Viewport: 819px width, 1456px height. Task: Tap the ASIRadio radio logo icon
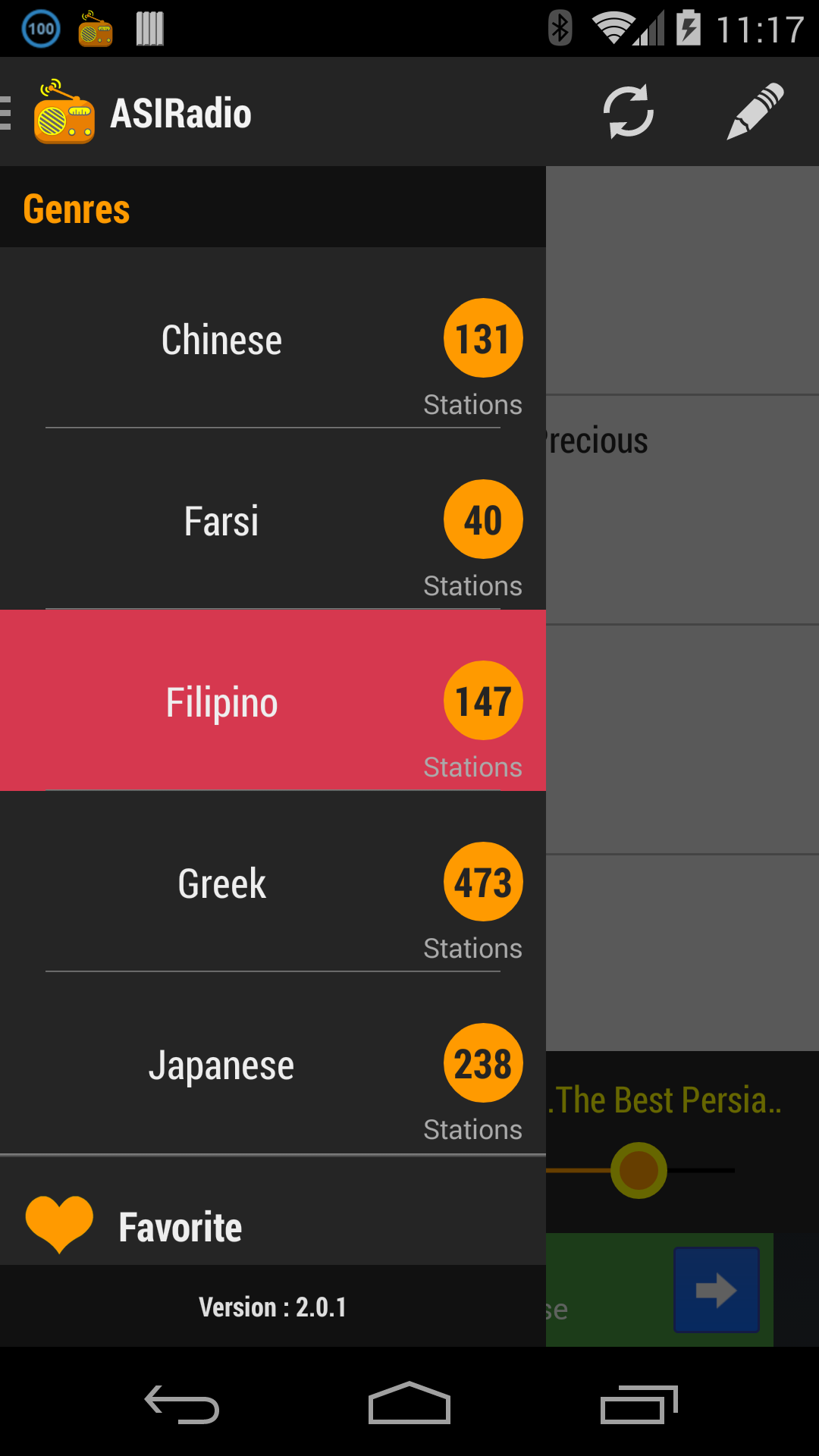(x=64, y=112)
